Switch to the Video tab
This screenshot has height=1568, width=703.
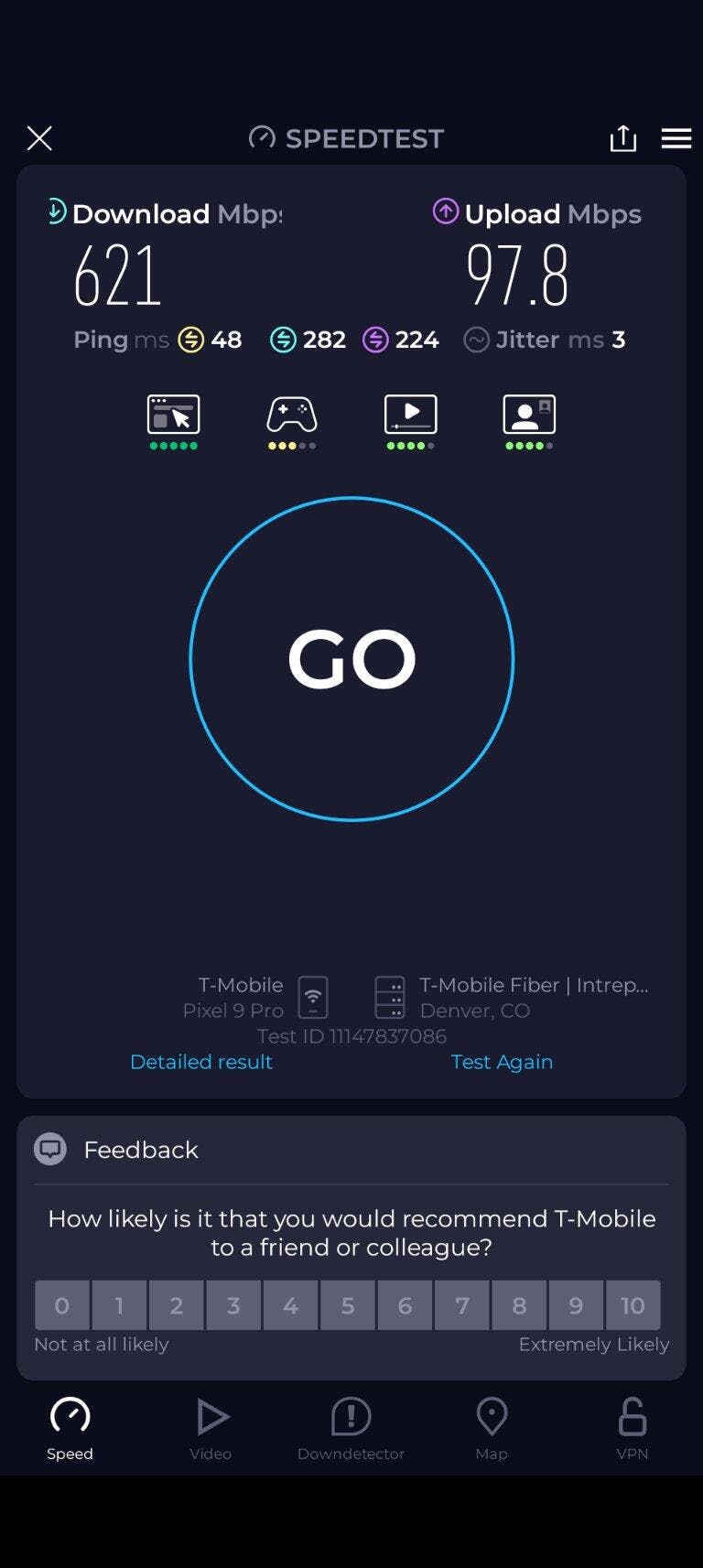pyautogui.click(x=211, y=1428)
